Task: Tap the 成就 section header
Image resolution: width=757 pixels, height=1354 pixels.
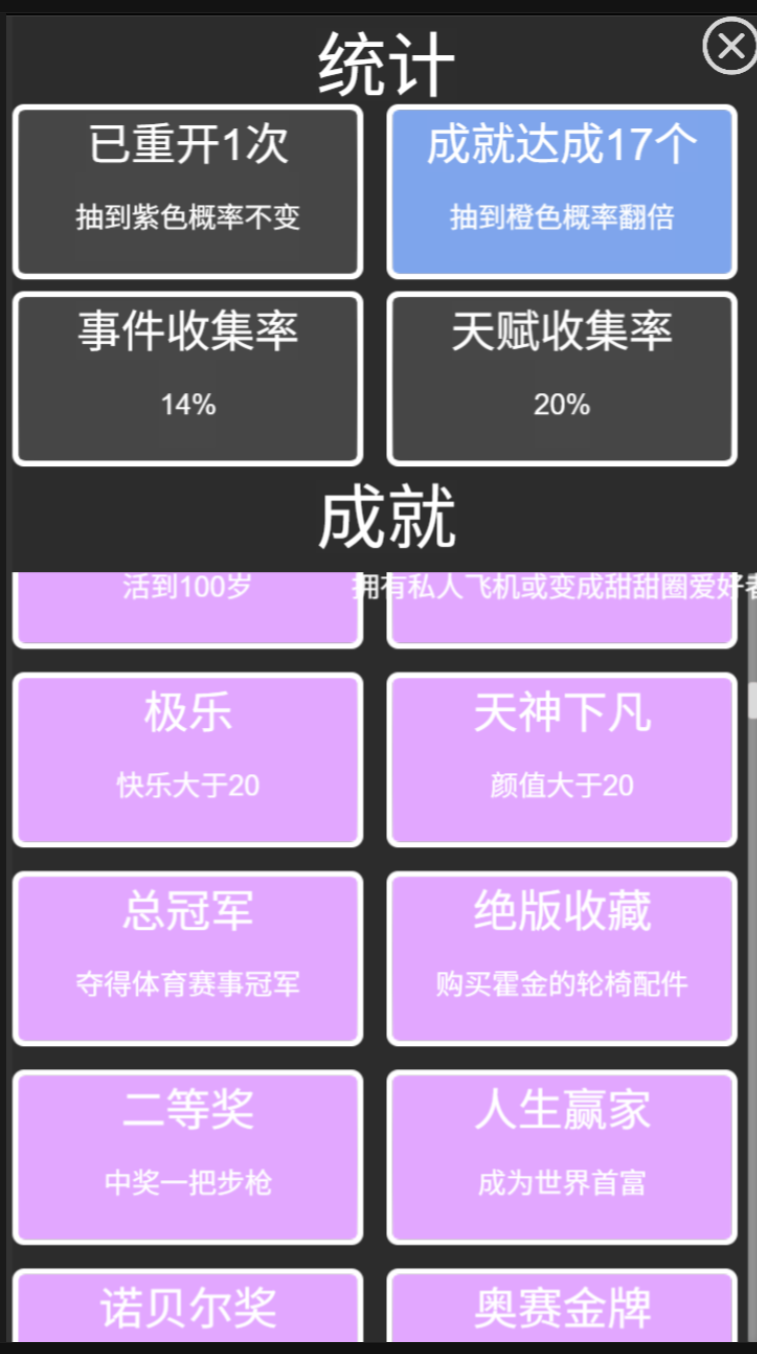Action: pyautogui.click(x=386, y=517)
